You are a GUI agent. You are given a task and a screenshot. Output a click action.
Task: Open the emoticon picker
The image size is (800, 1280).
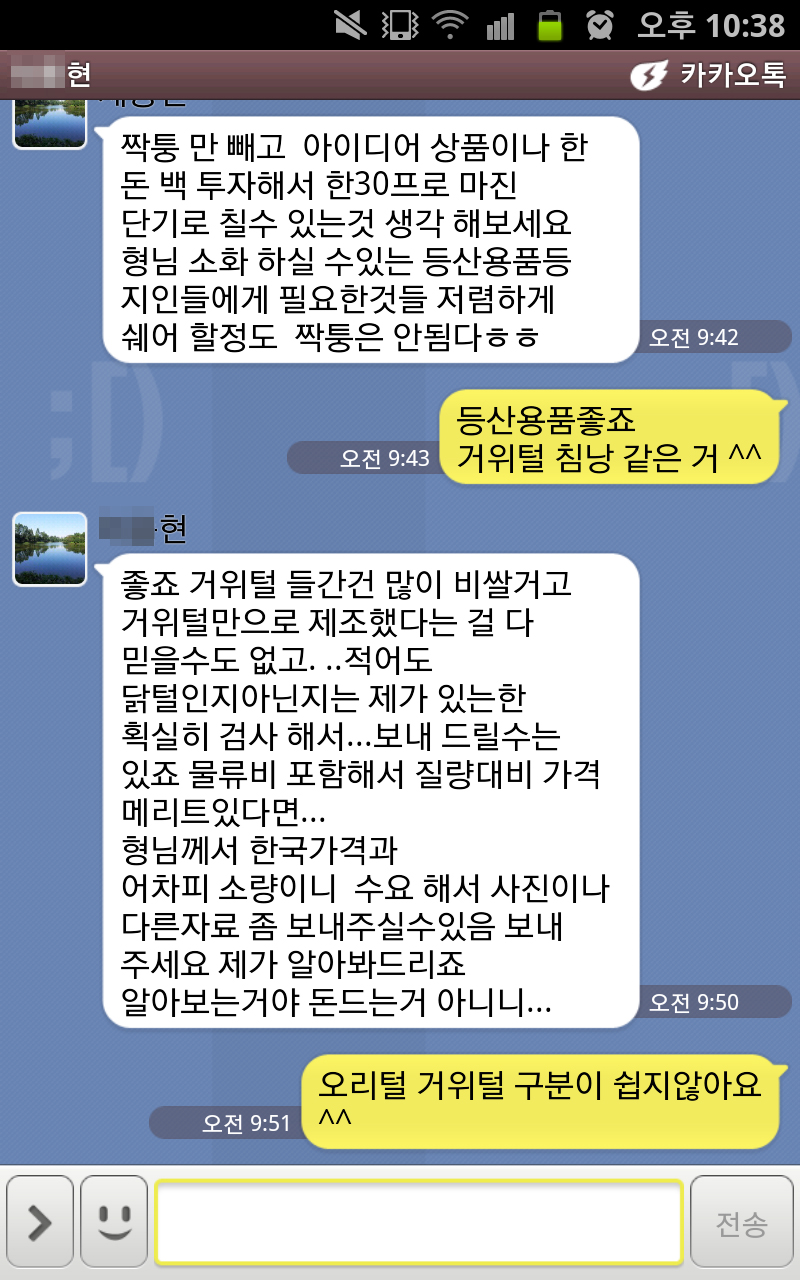pyautogui.click(x=114, y=1222)
